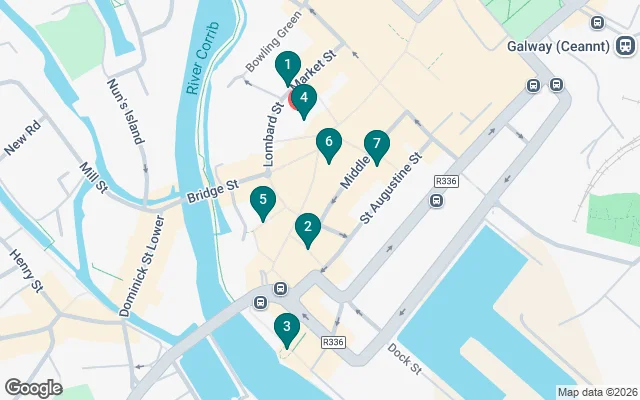Select marker 4 near Market St
This screenshot has width=640, height=400.
tap(304, 100)
